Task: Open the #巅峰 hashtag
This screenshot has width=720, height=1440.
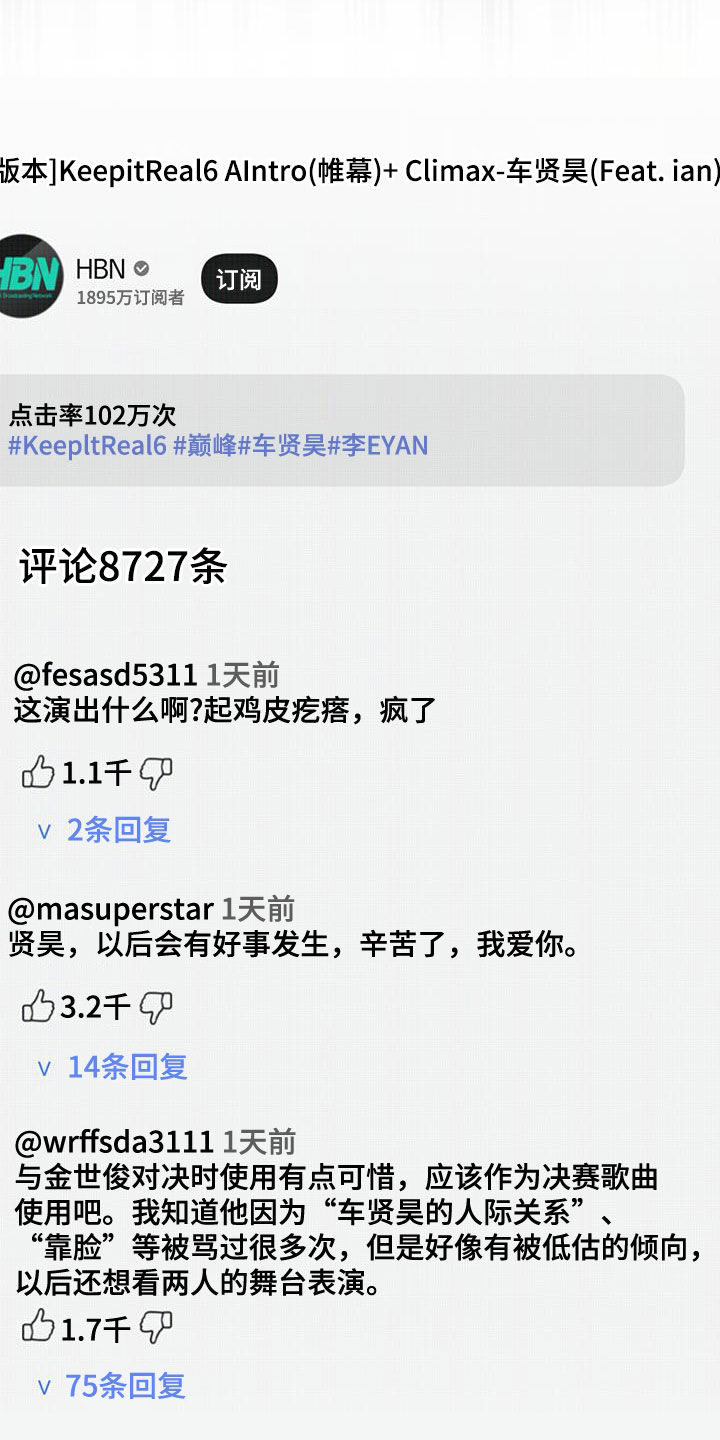Action: pos(204,446)
